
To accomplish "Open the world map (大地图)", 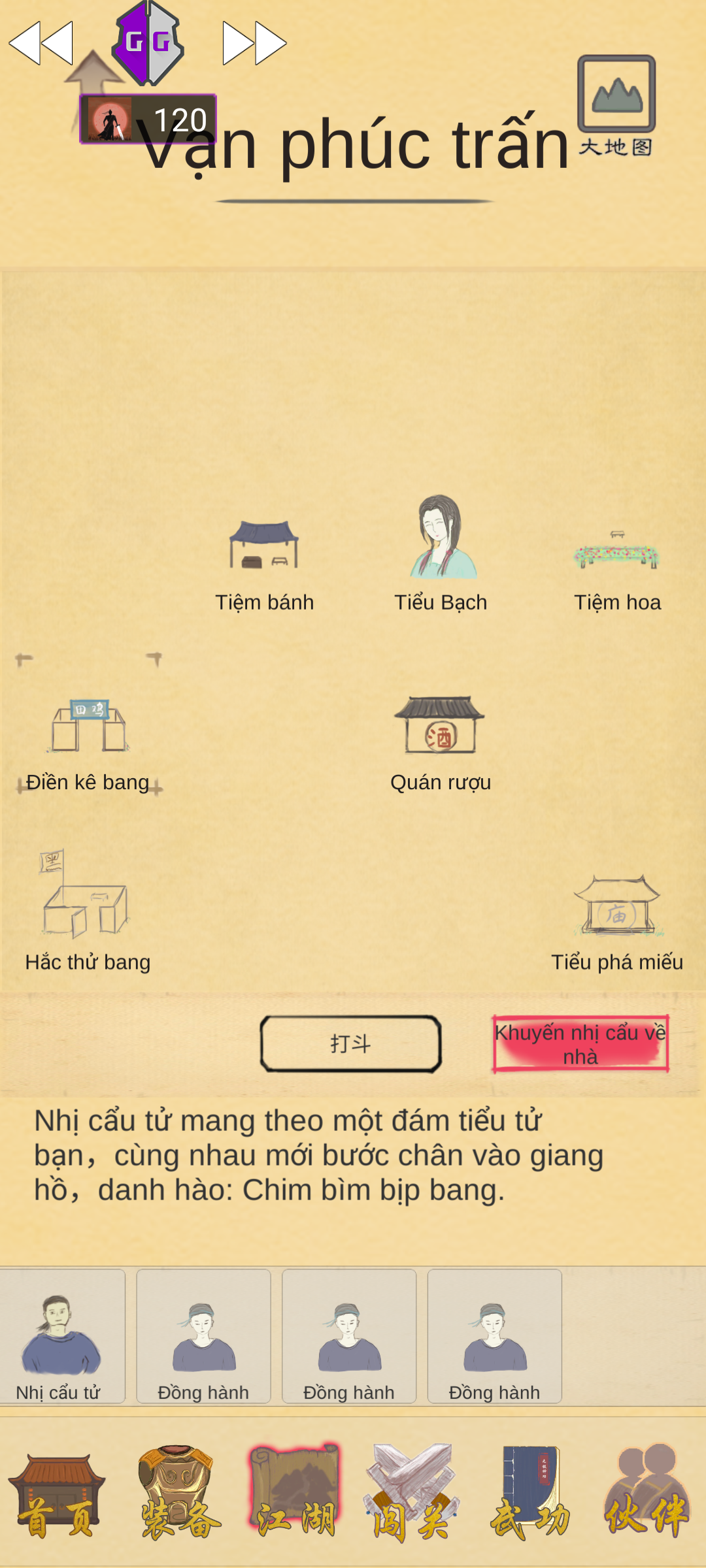I will pyautogui.click(x=616, y=105).
